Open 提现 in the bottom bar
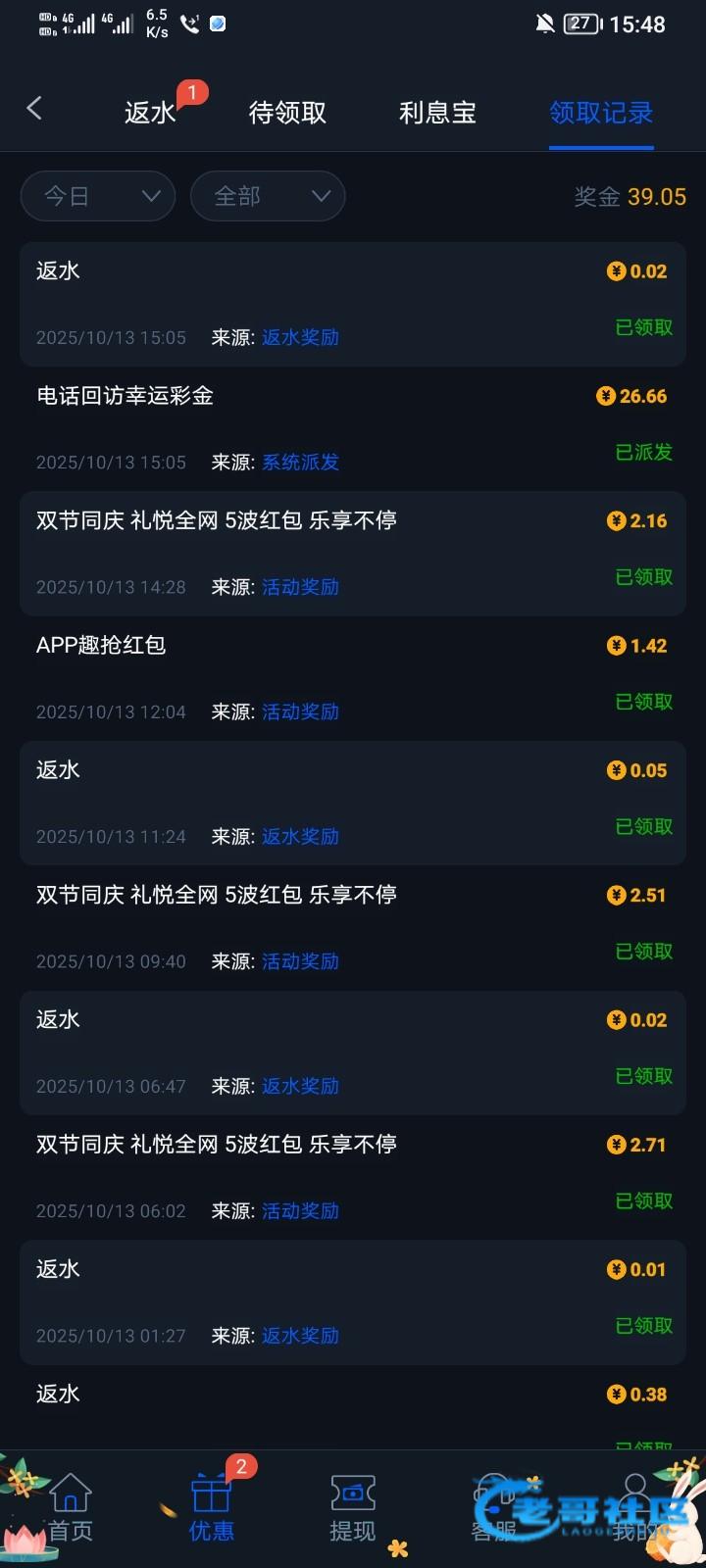This screenshot has width=706, height=1568. click(x=353, y=1507)
